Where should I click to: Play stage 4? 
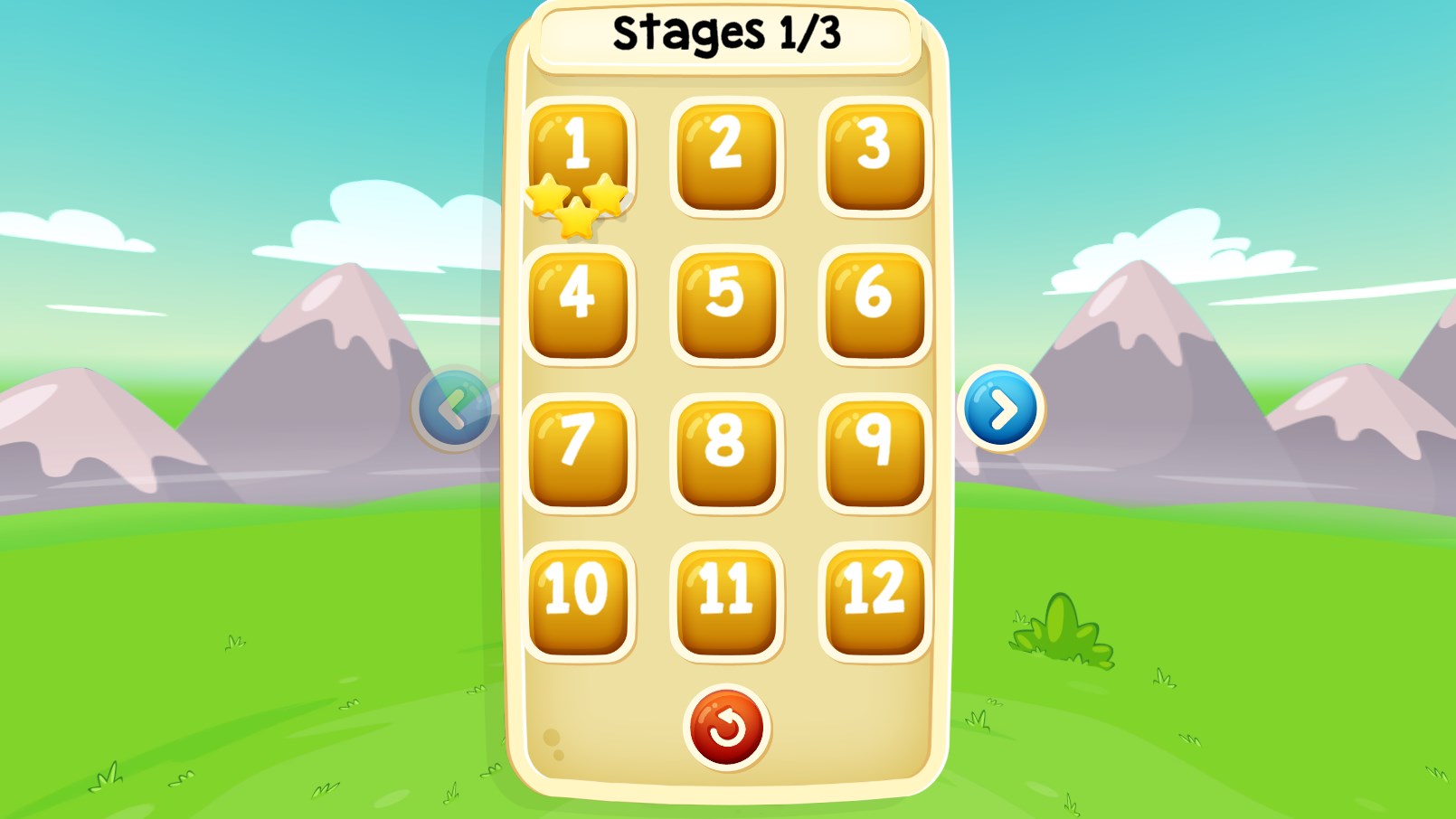click(x=579, y=305)
